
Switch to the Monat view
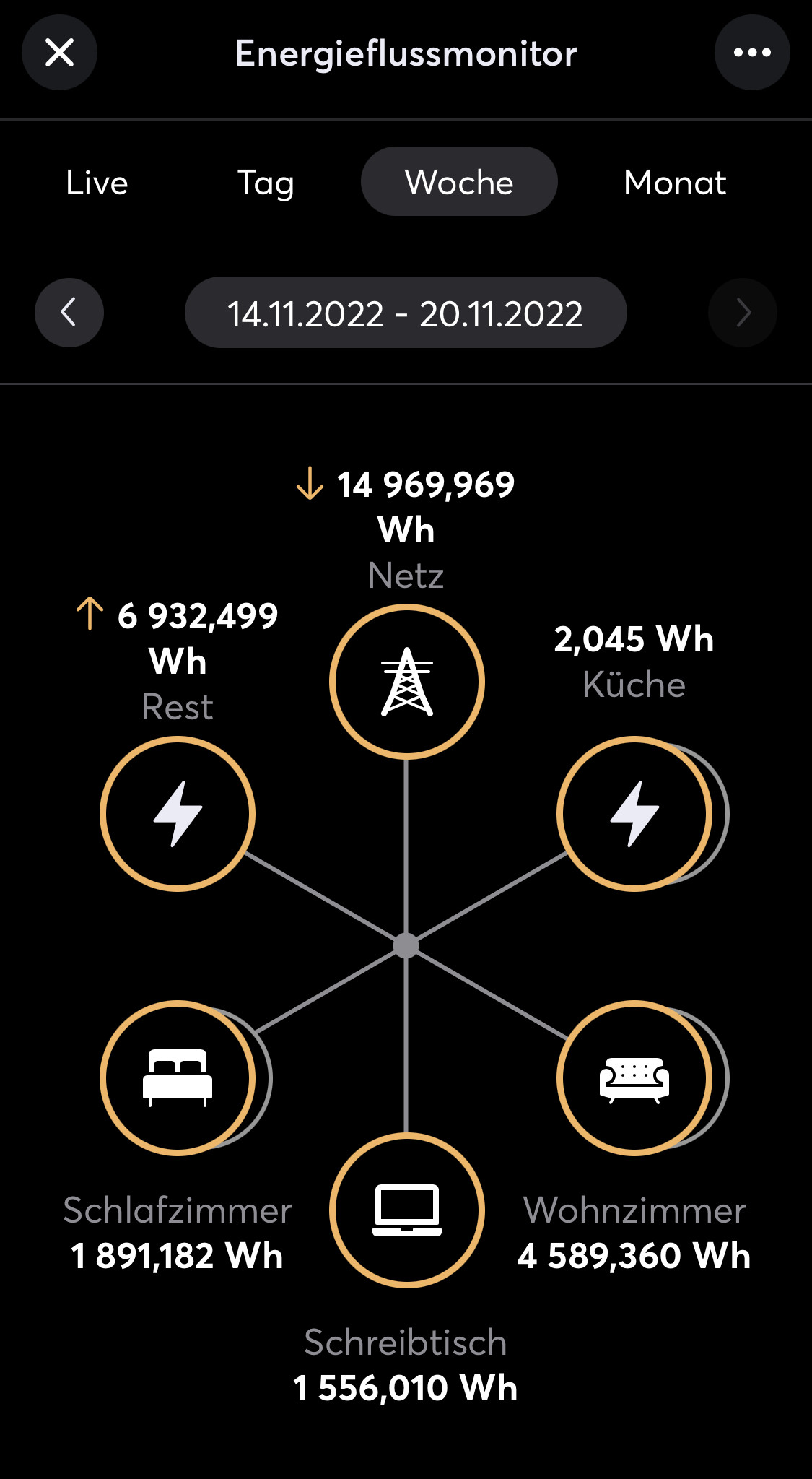675,183
